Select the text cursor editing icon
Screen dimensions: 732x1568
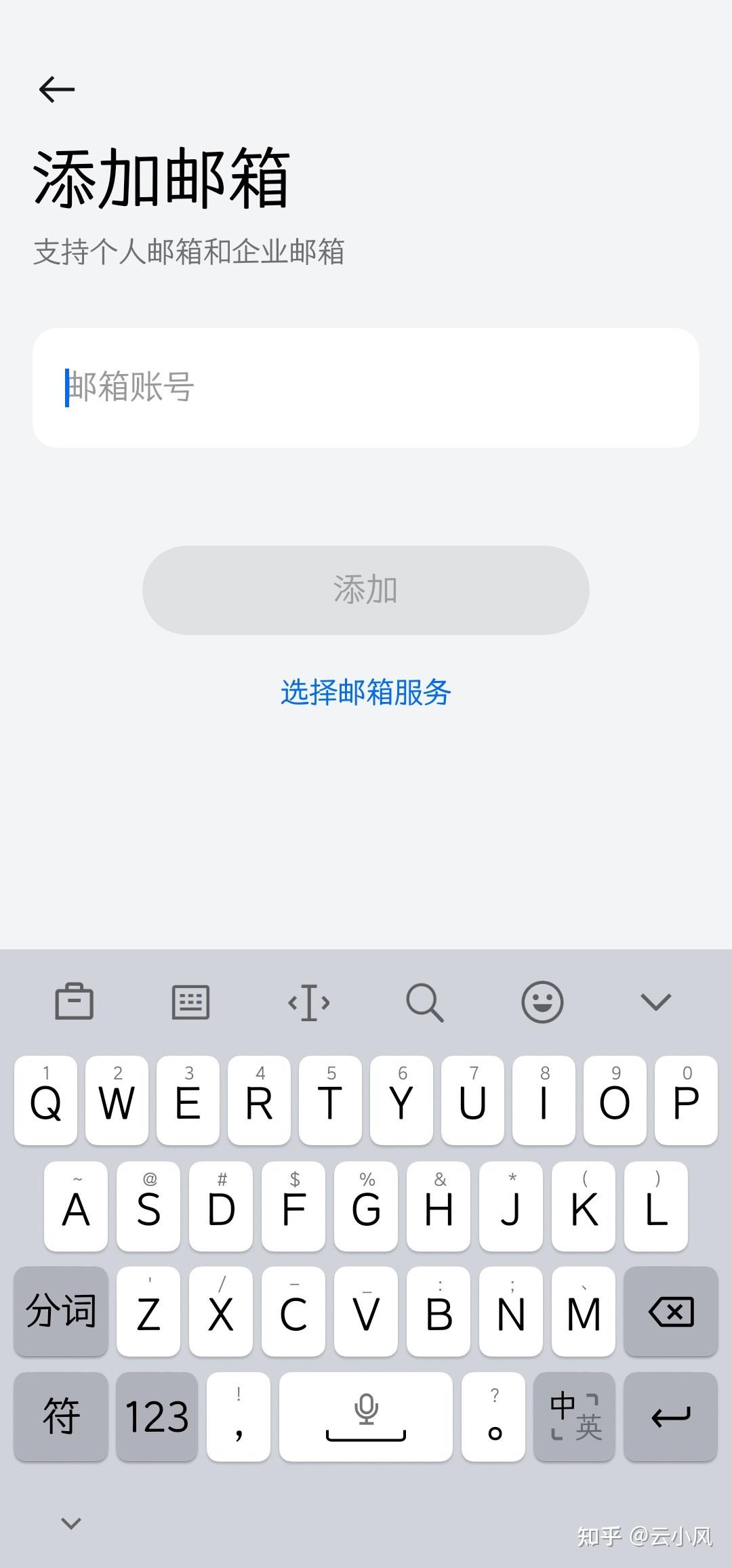pyautogui.click(x=308, y=1001)
